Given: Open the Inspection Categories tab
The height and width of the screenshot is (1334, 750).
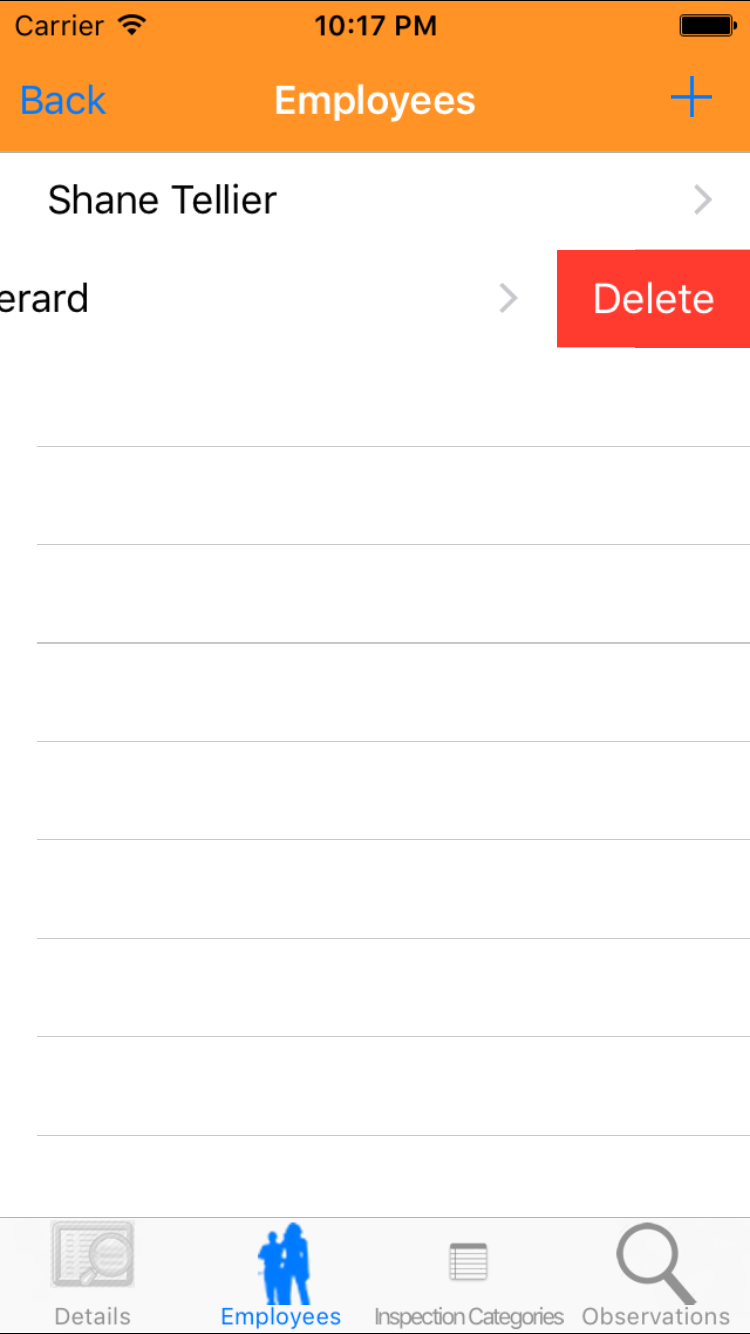Looking at the screenshot, I should [468, 1274].
